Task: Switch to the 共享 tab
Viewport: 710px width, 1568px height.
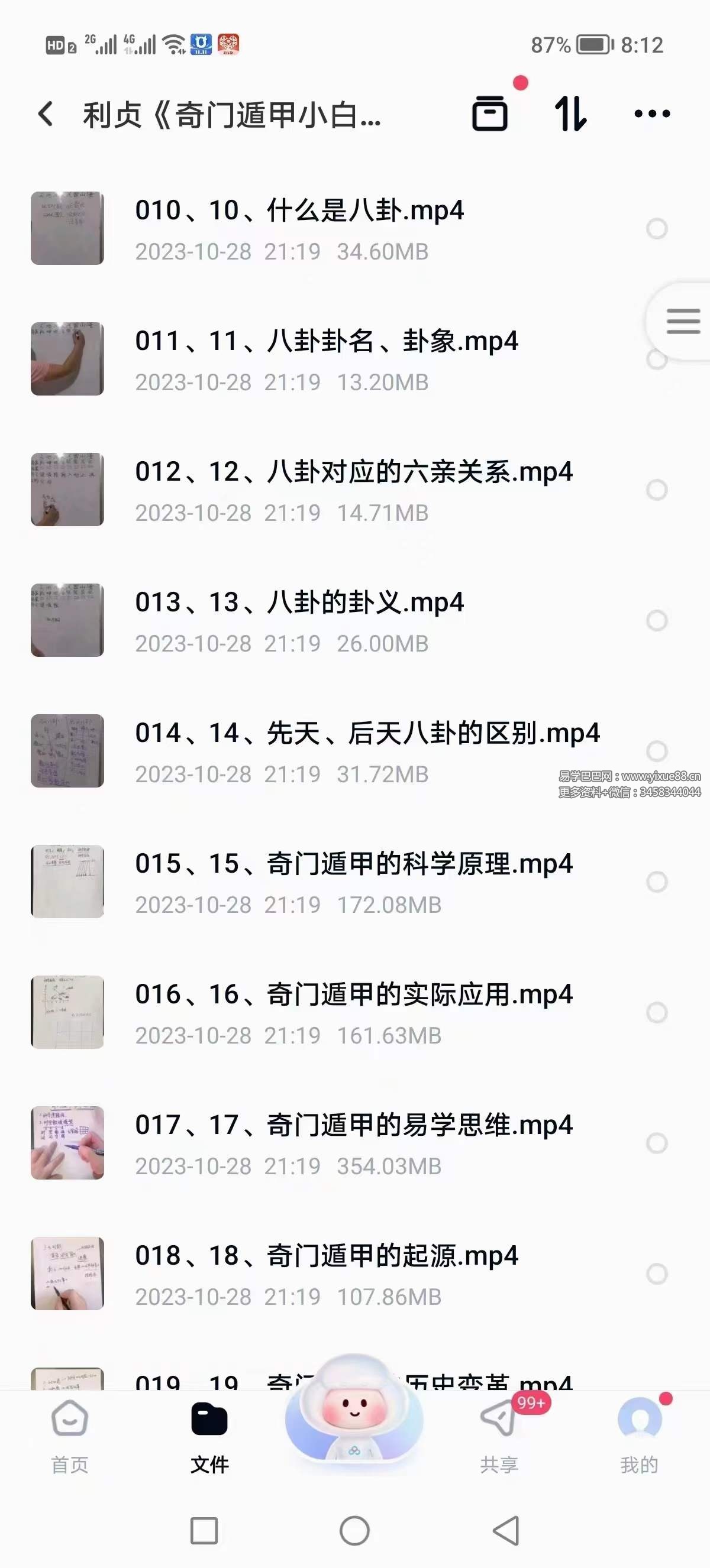Action: click(499, 1436)
